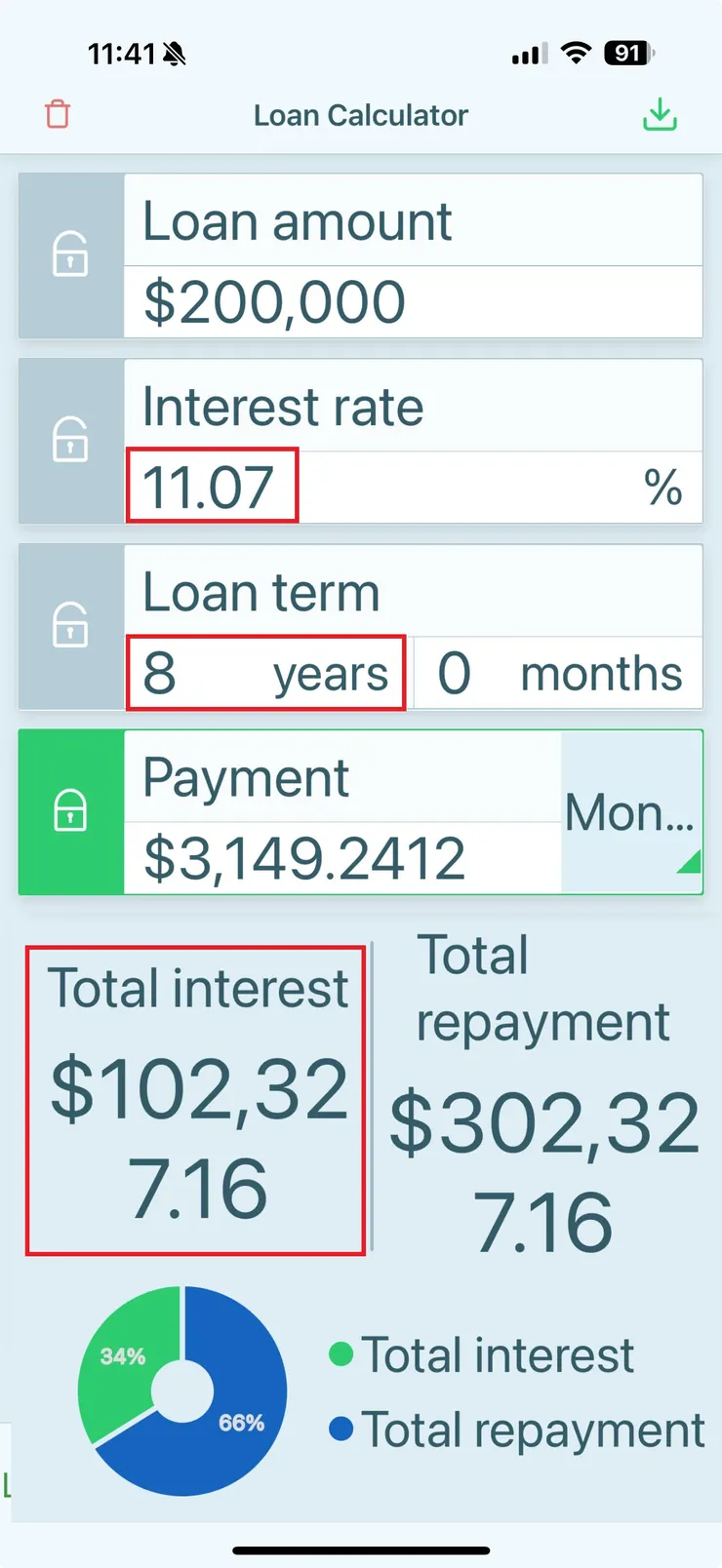Tap the red trash icon to clear

pyautogui.click(x=58, y=114)
